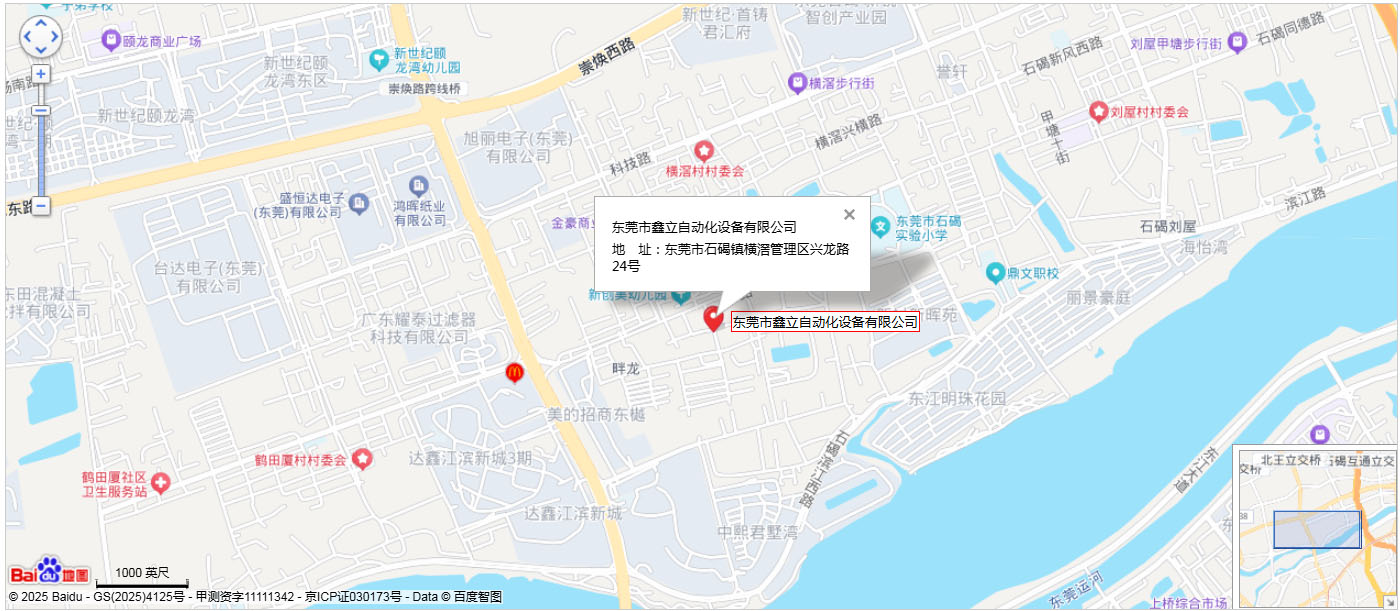Collapse the overview mini-map via corner arrow
The image size is (1400, 611).
click(1390, 601)
